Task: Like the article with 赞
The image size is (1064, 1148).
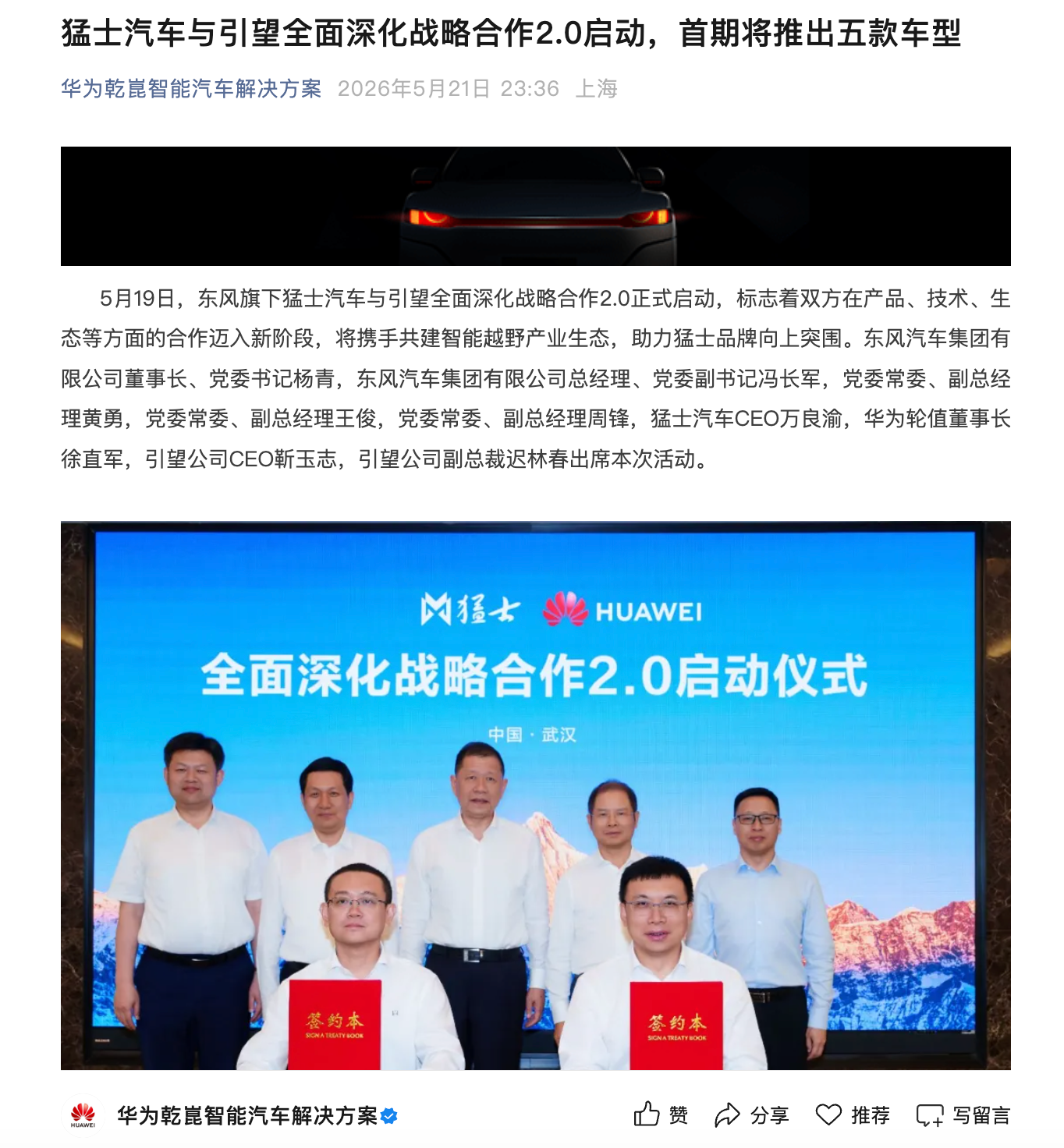Action: pyautogui.click(x=661, y=1115)
